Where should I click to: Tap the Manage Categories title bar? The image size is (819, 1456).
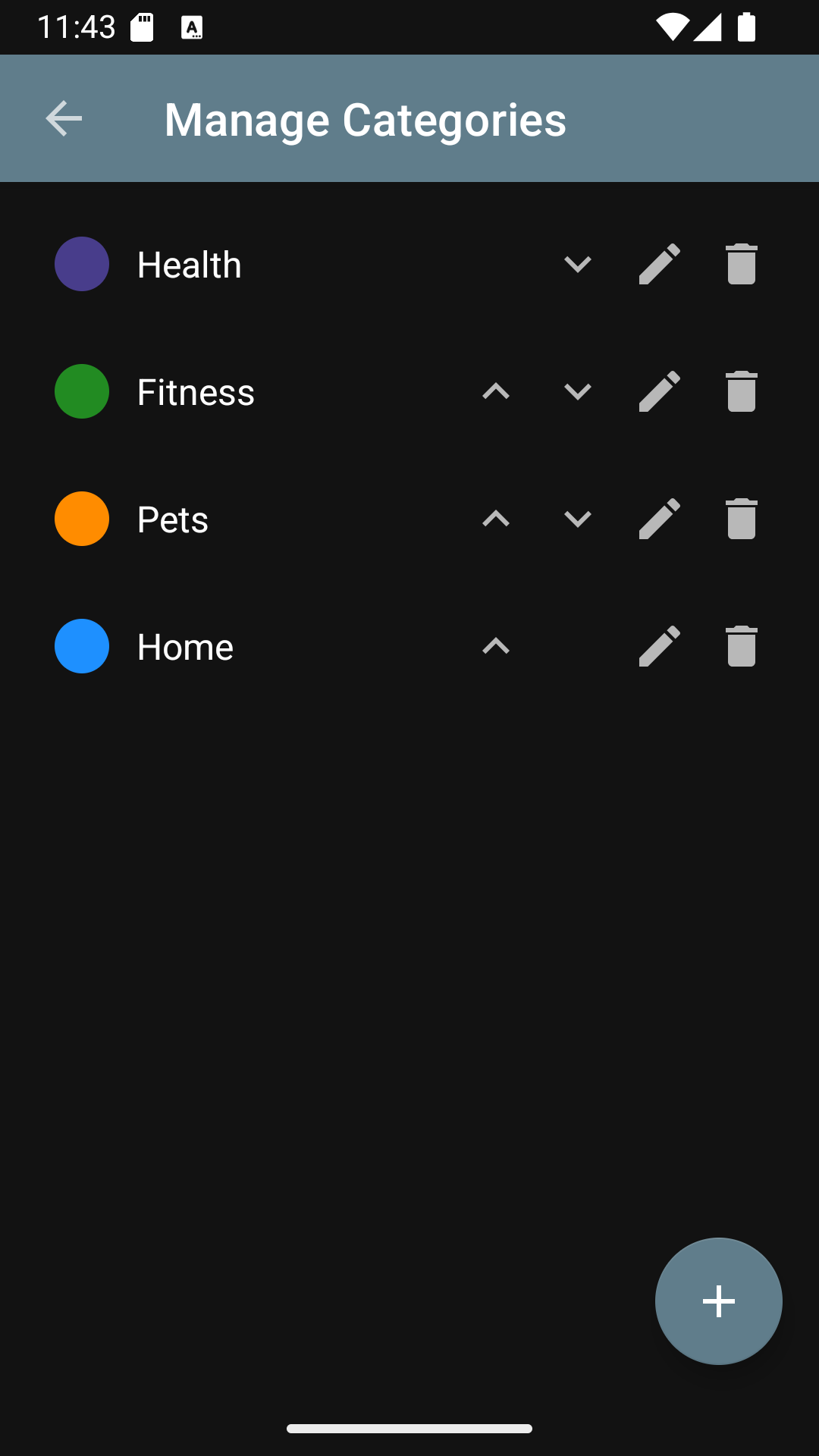coord(365,118)
